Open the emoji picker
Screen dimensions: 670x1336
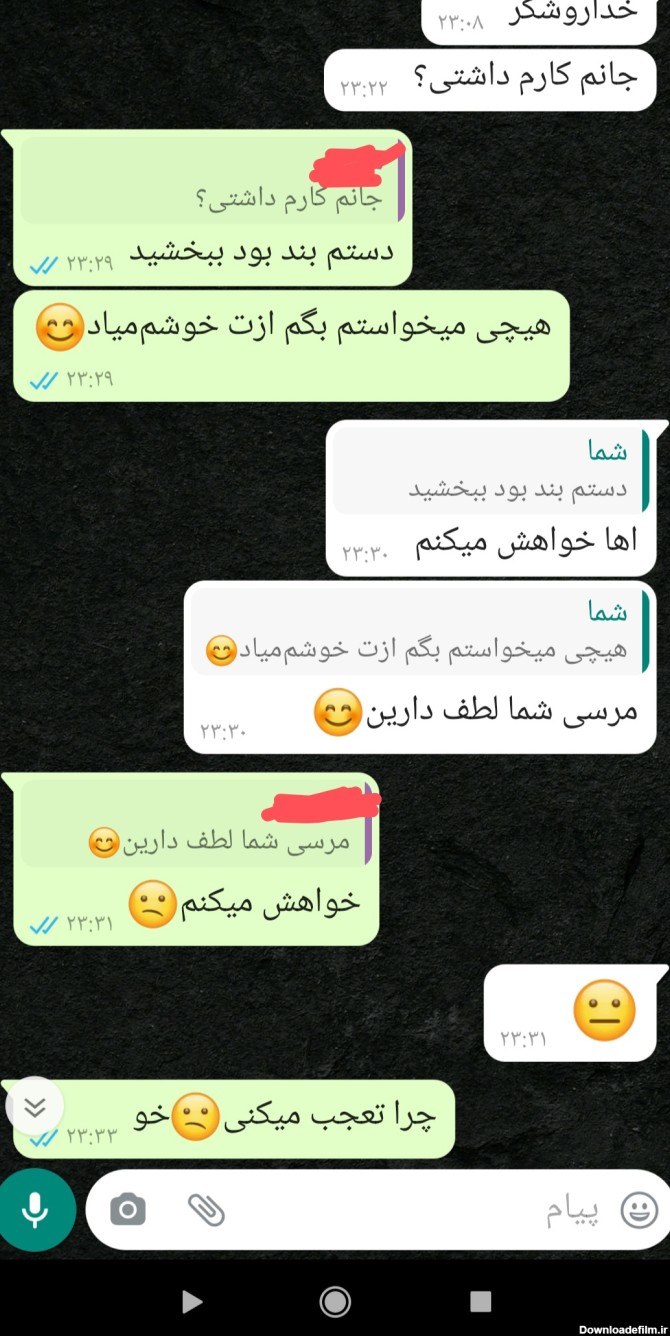(x=639, y=1211)
